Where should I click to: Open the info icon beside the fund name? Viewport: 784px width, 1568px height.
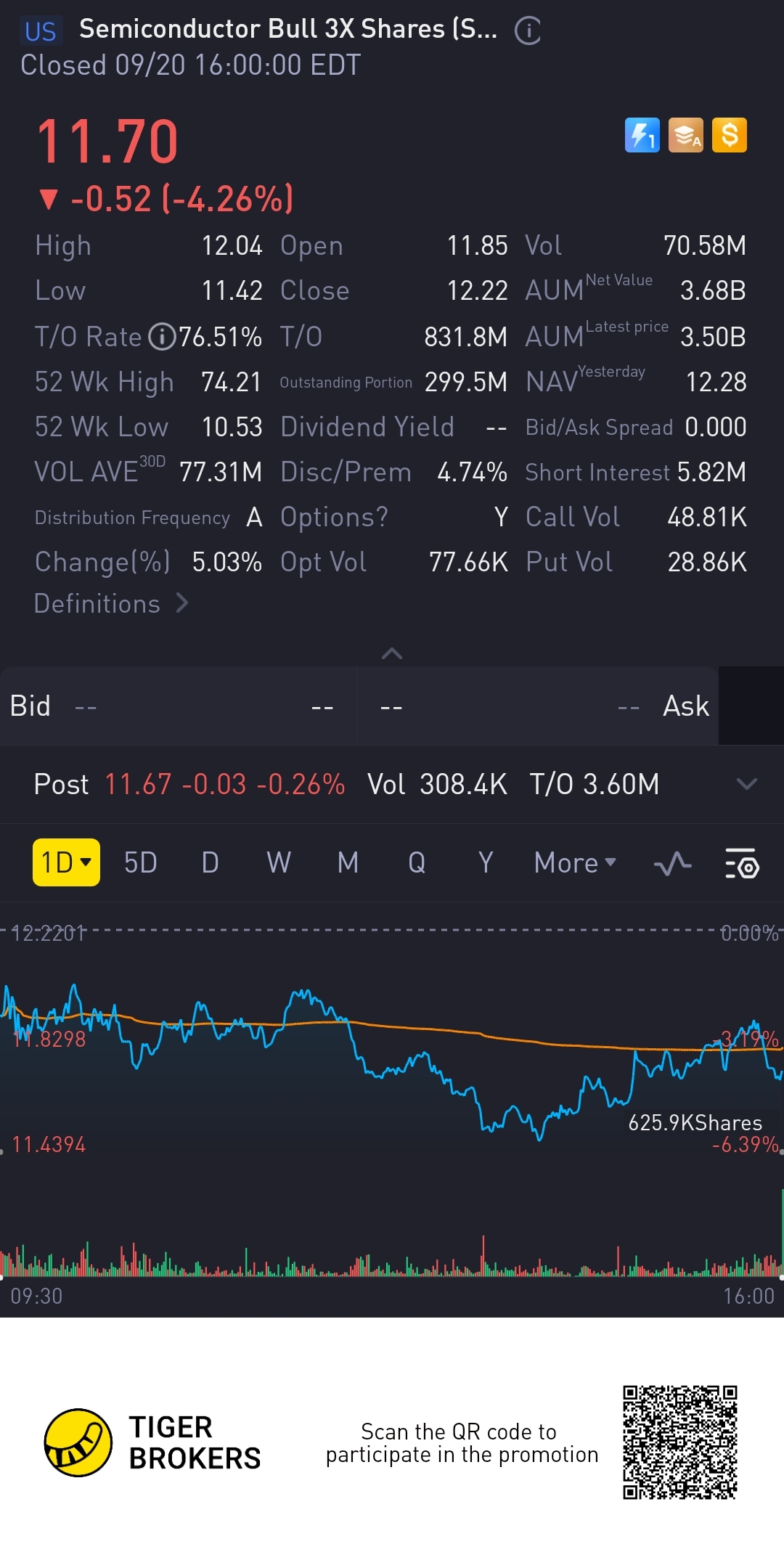528,30
